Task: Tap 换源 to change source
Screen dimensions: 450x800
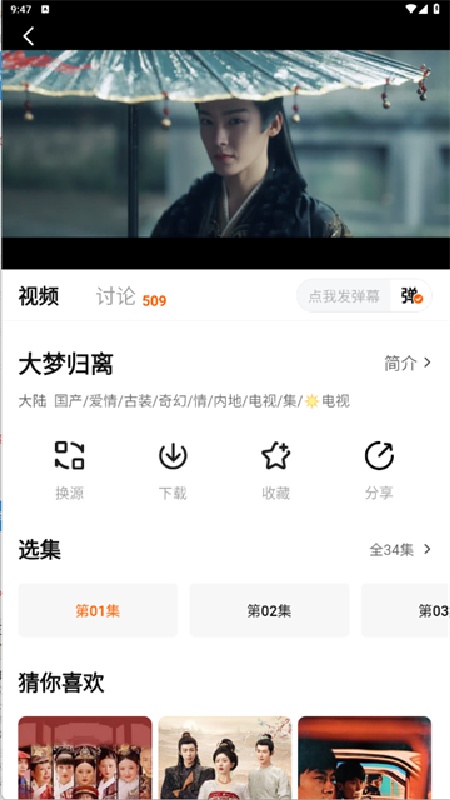Action: (x=69, y=469)
